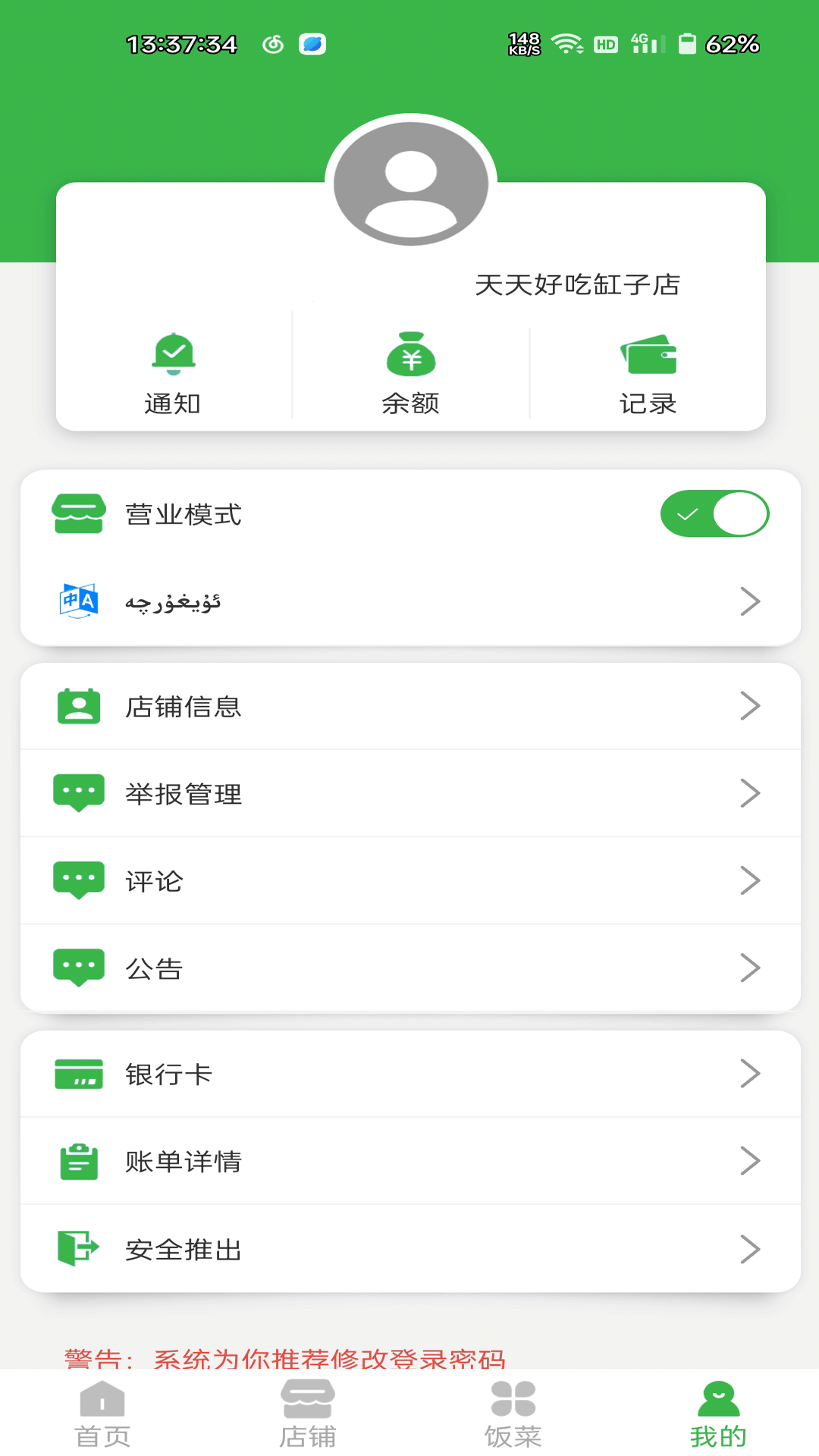Viewport: 819px width, 1456px height.
Task: Open 银行卡 bank card
Action: (409, 1074)
